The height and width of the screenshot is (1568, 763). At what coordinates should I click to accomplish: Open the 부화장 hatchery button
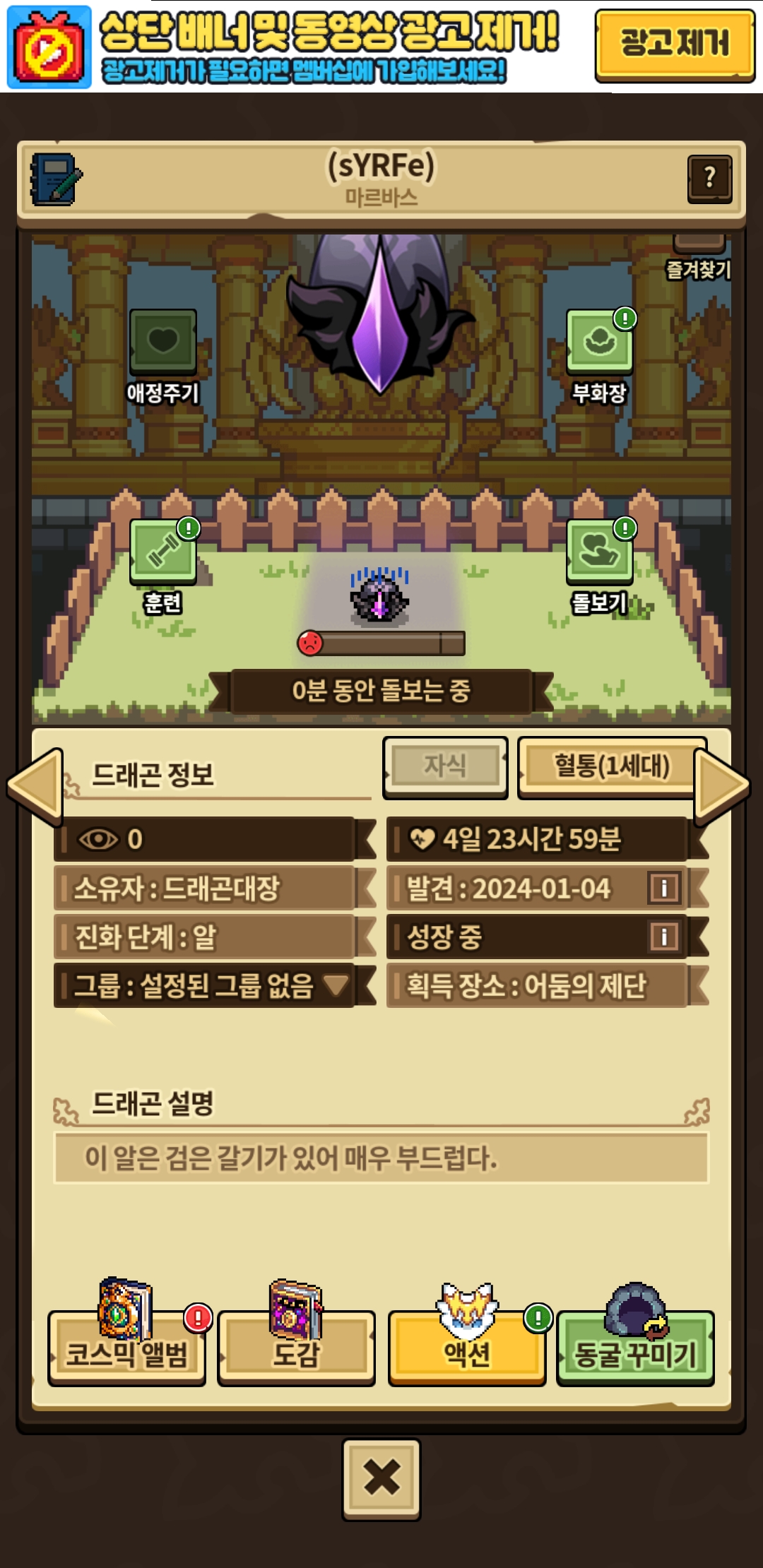(599, 343)
